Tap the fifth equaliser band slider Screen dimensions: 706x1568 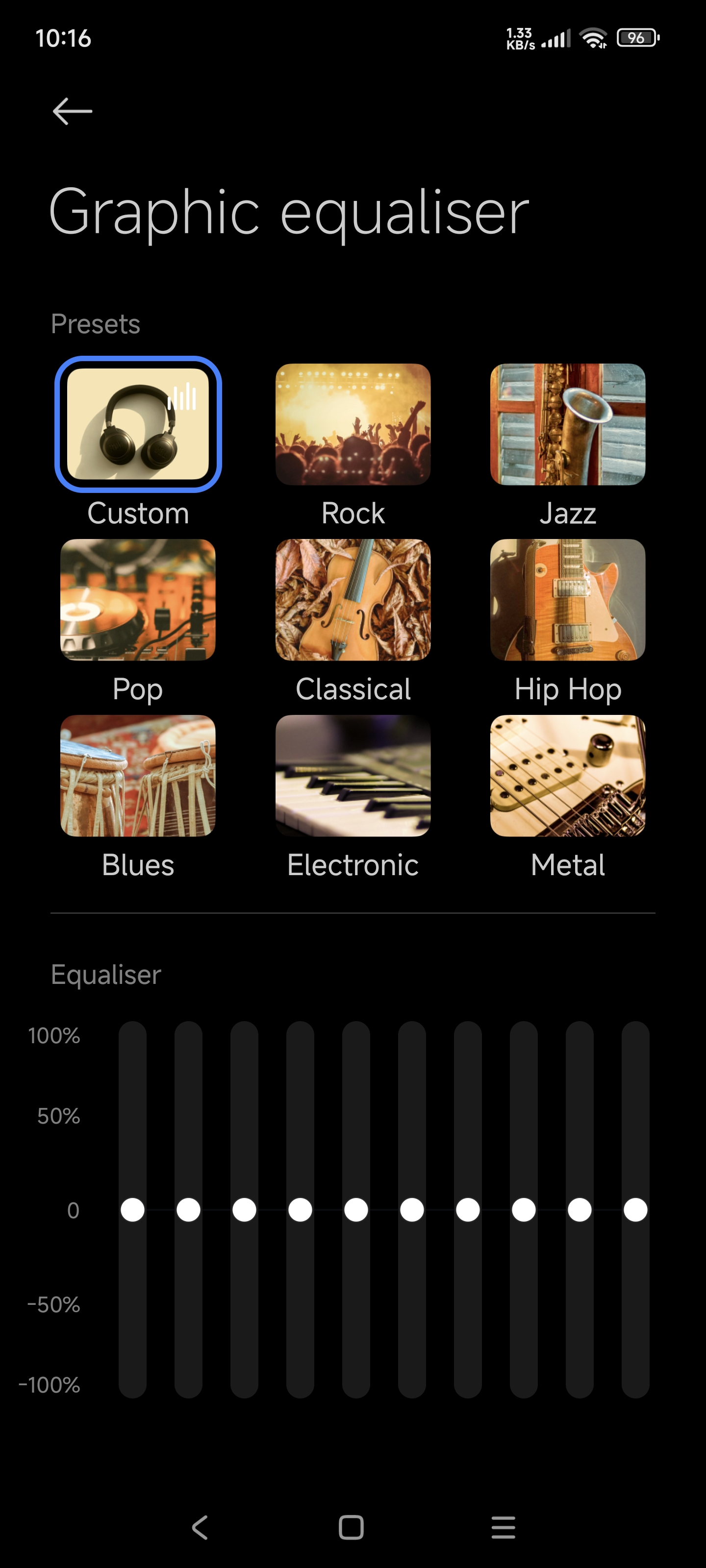pyautogui.click(x=356, y=1209)
